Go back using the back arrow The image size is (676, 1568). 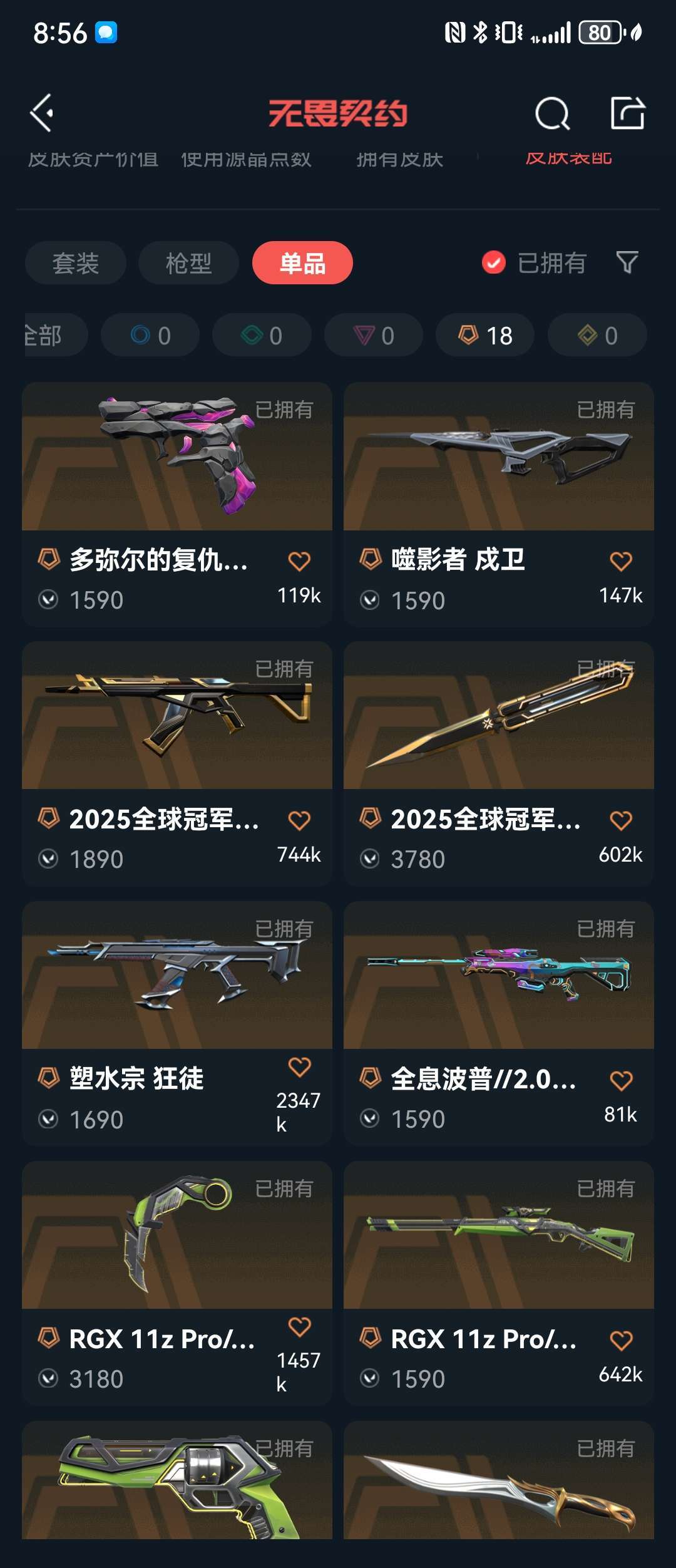(41, 114)
